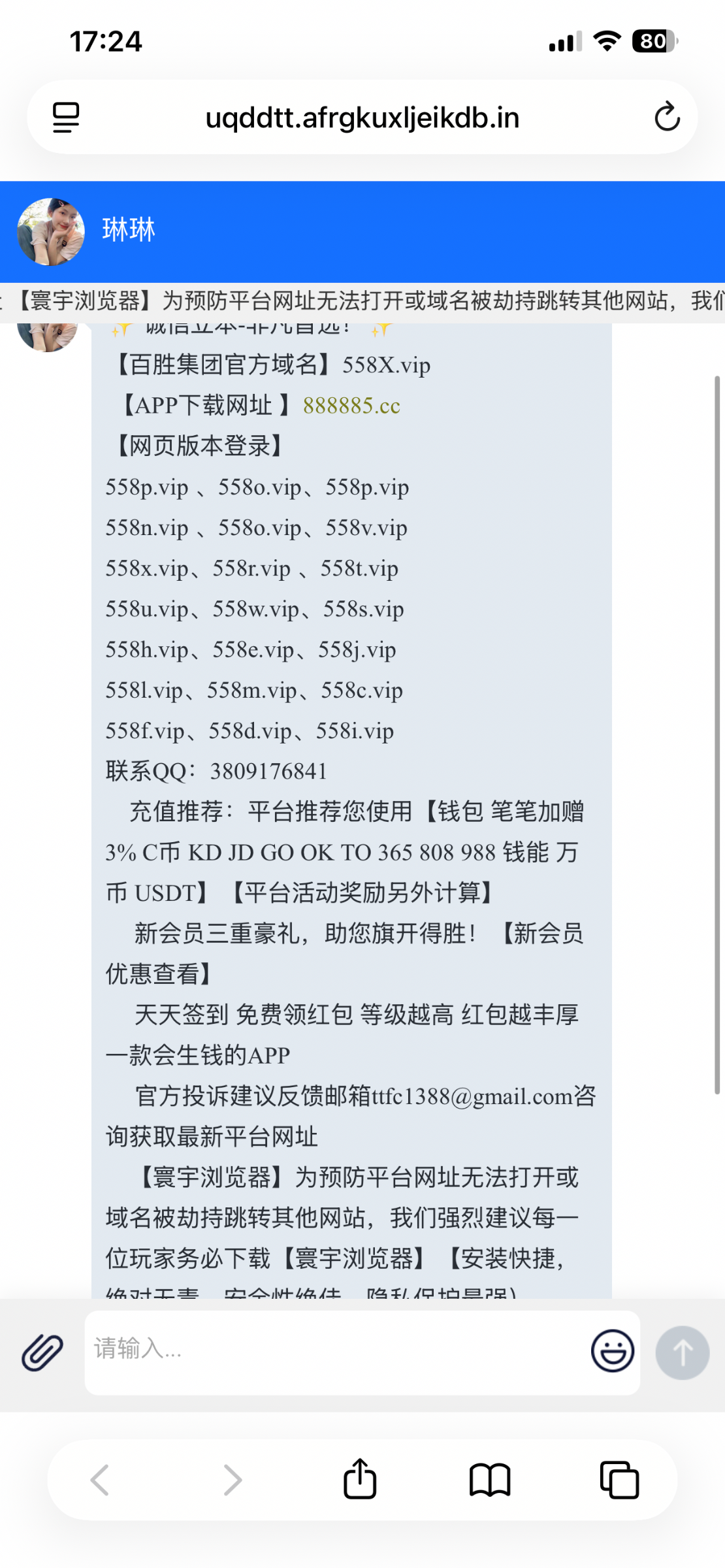
Task: Tap the address bar URL
Action: [362, 118]
